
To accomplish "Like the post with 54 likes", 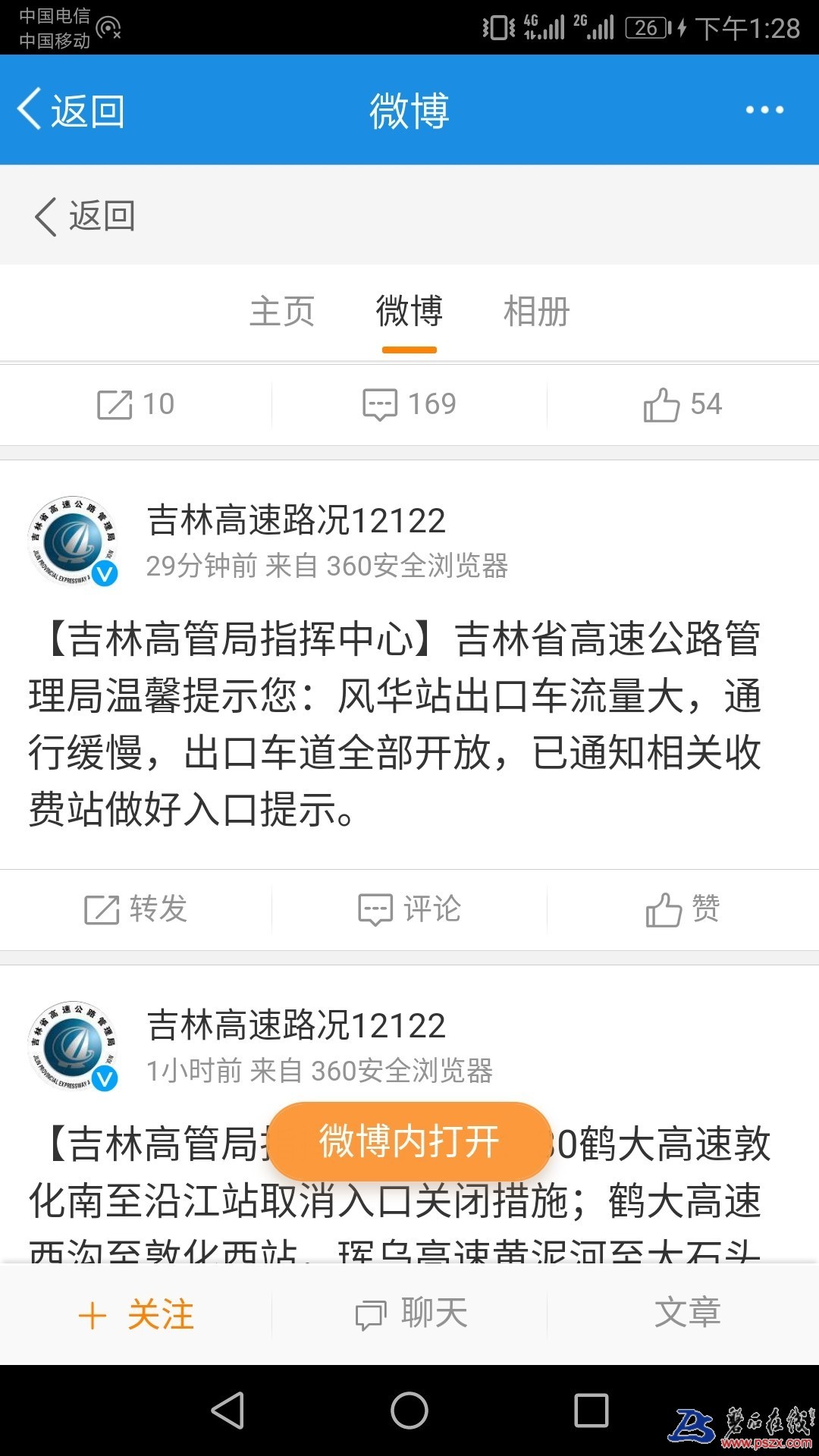I will click(682, 404).
